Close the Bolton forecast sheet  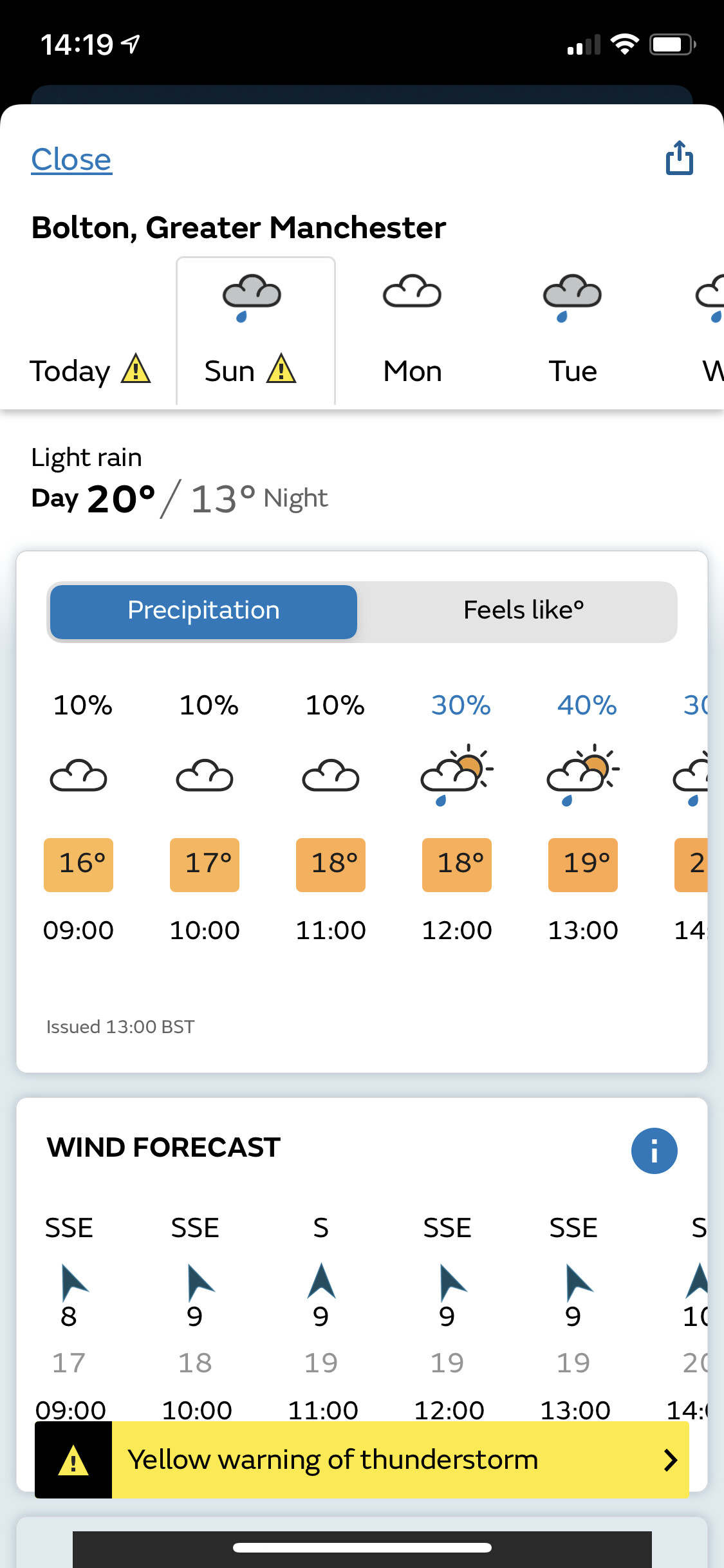tap(71, 159)
